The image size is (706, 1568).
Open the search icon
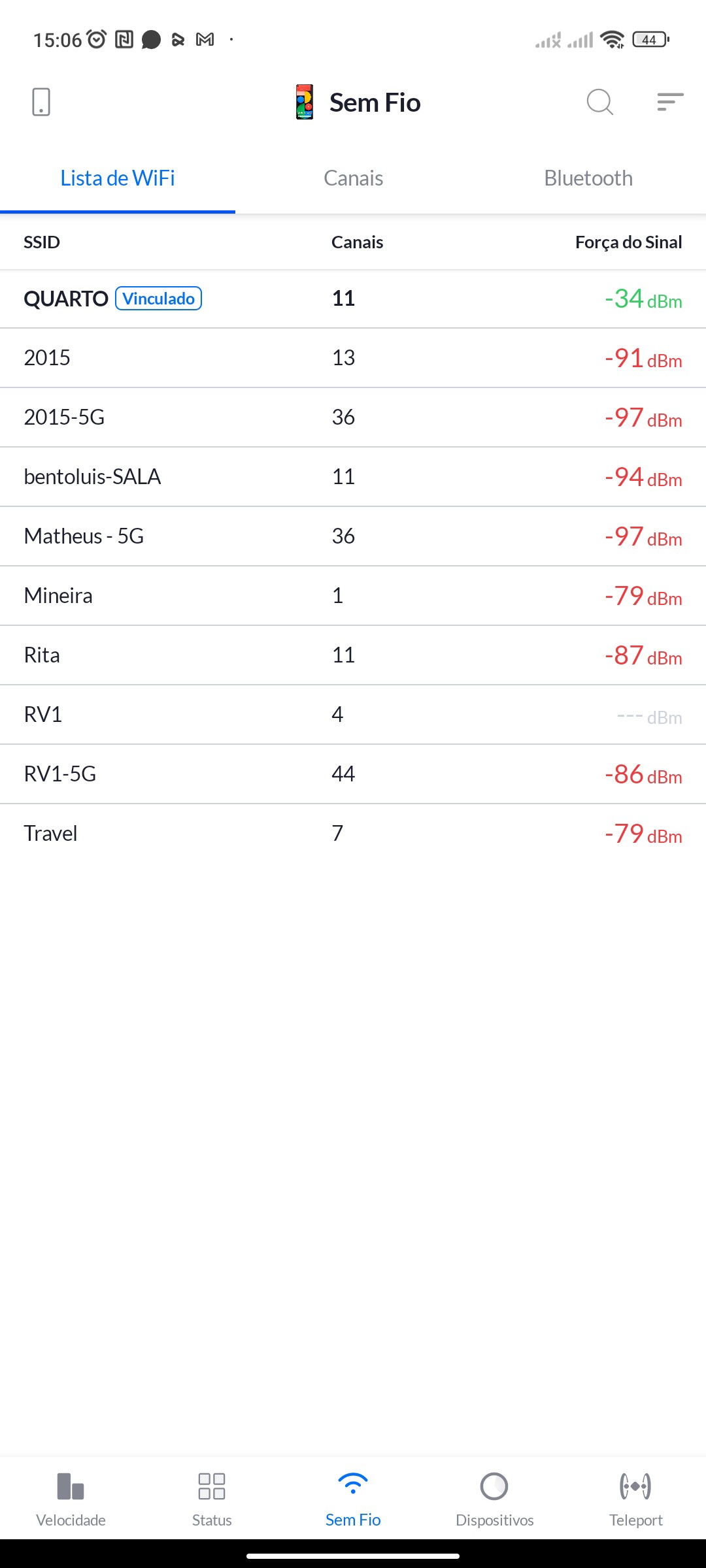pyautogui.click(x=599, y=102)
